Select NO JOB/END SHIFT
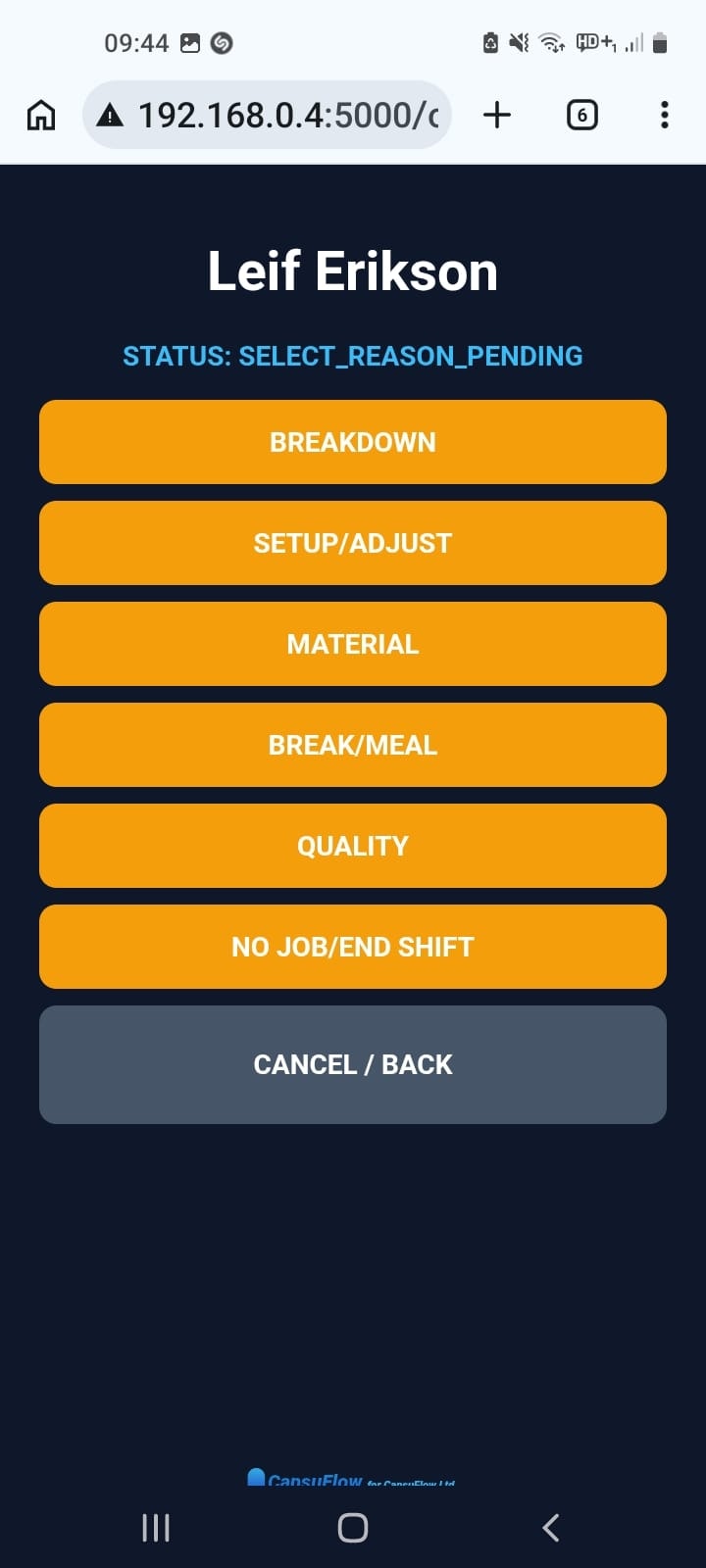 tap(353, 947)
